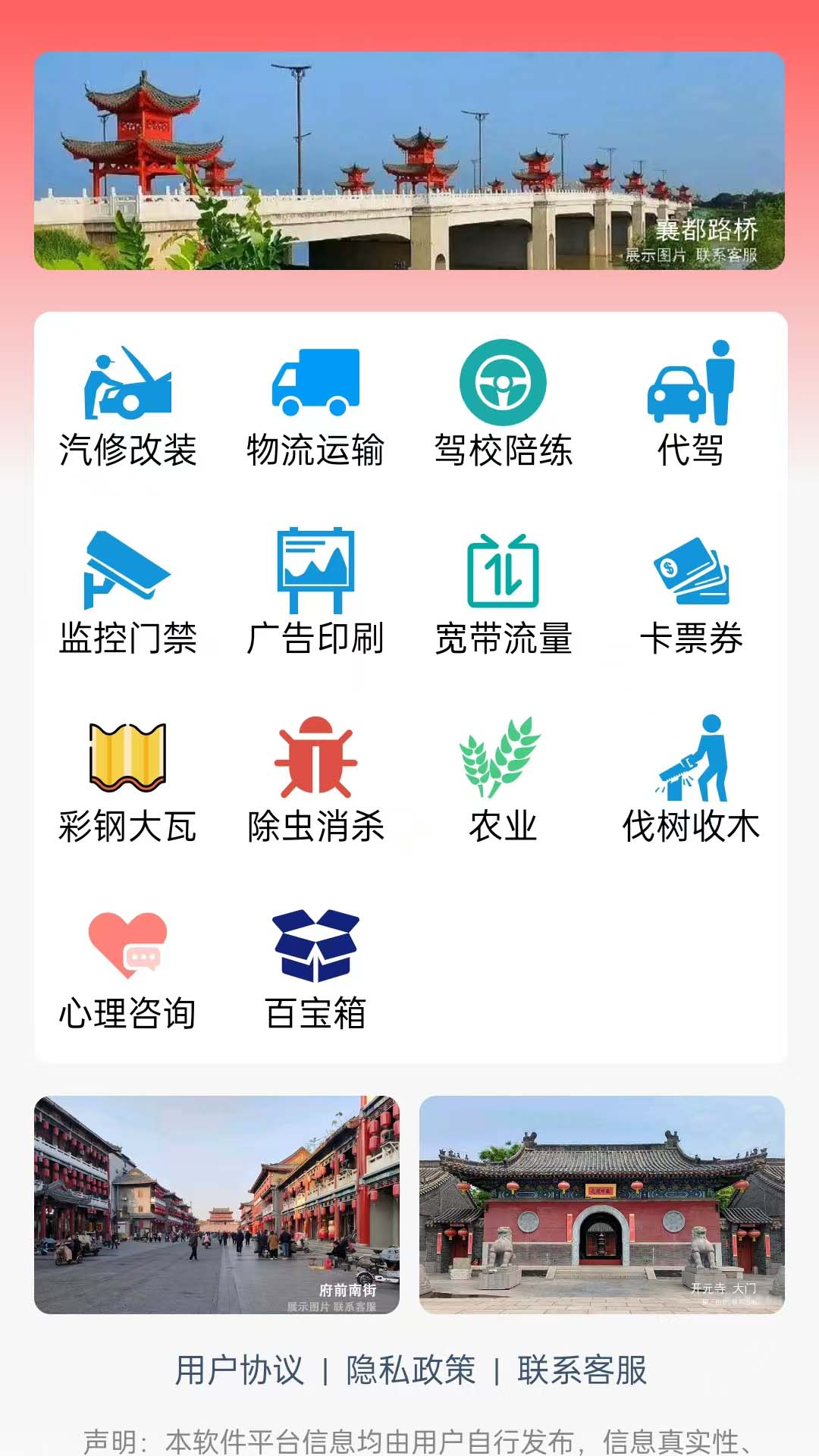Open the 监控门禁 surveillance service
This screenshot has width=819, height=1456.
129,599
